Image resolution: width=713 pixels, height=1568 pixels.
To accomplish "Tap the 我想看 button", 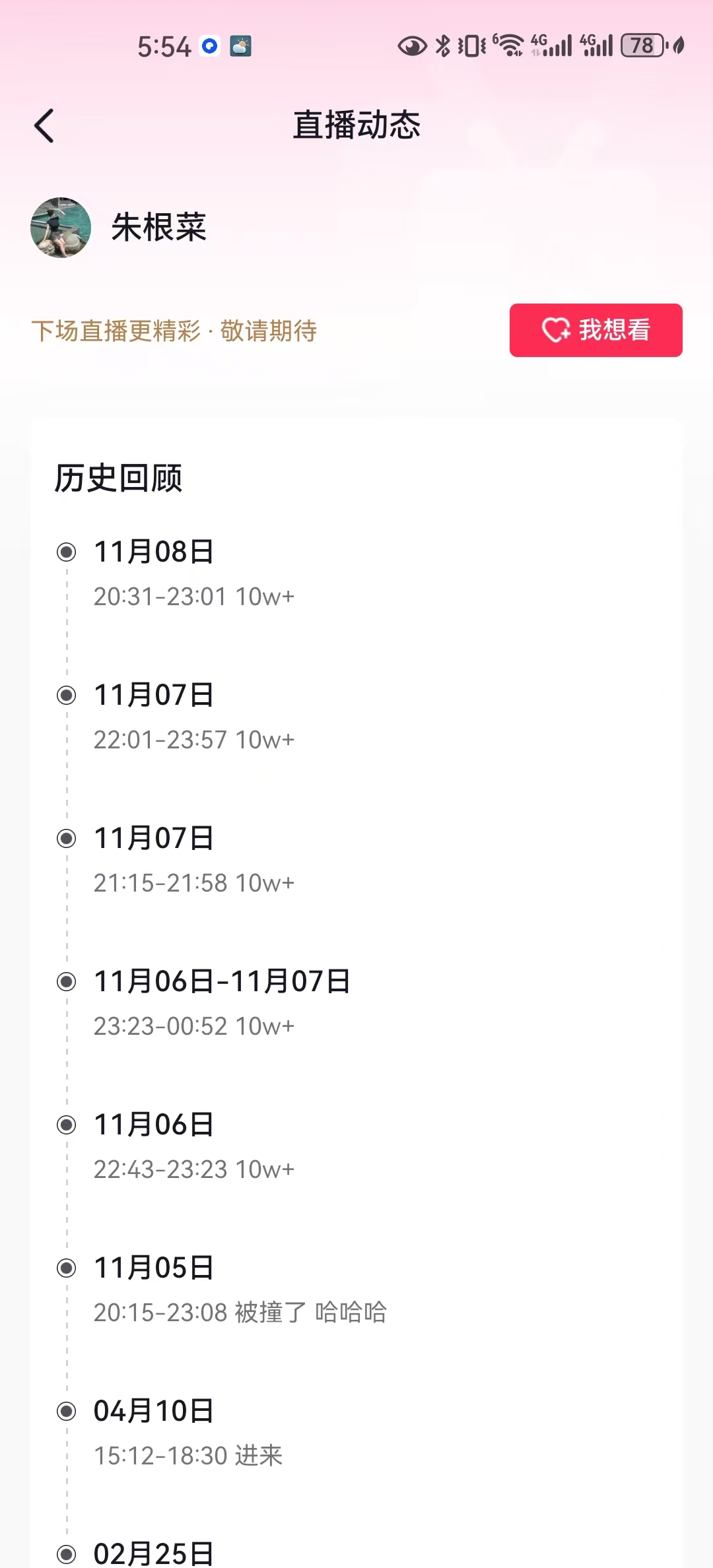I will [595, 330].
